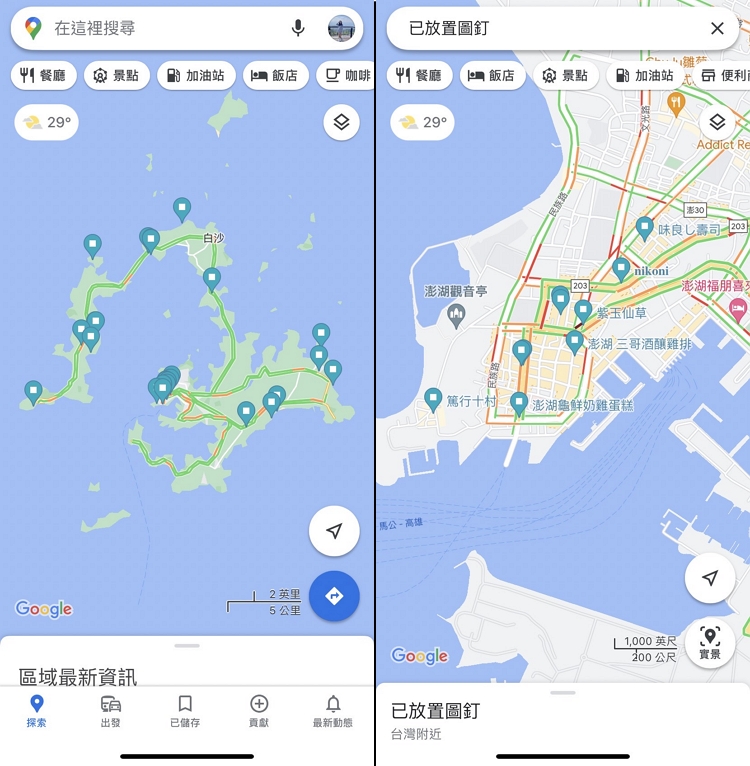Go to the 貢獻 tab
The image size is (750, 766).
259,711
